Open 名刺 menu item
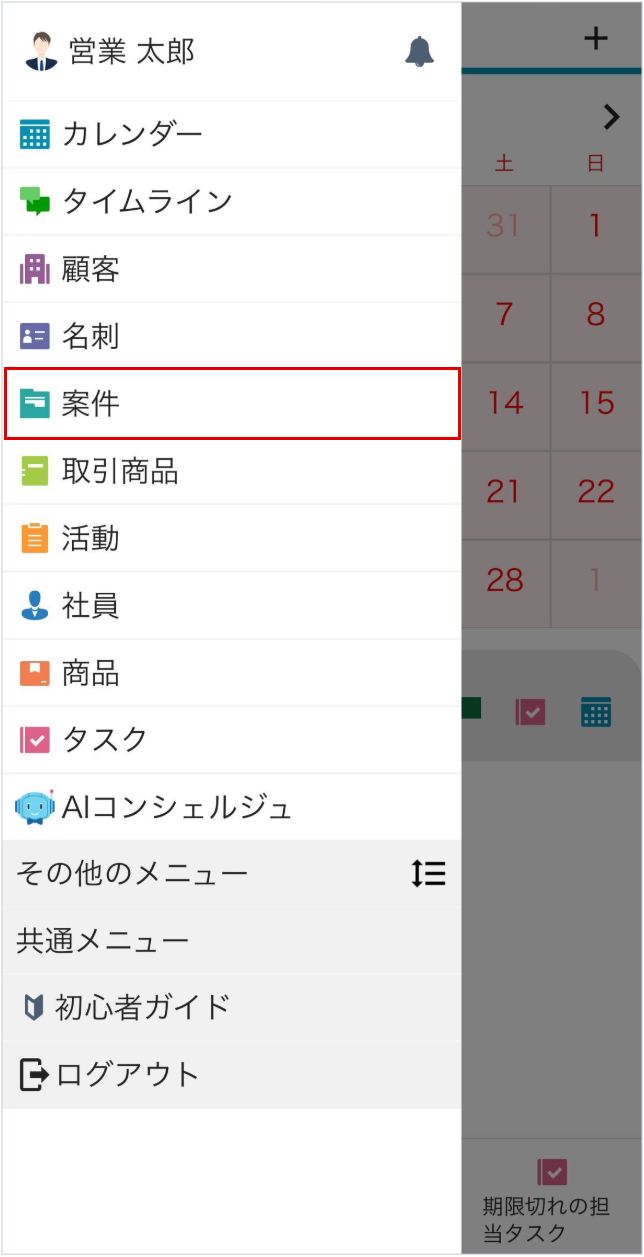 coord(90,336)
